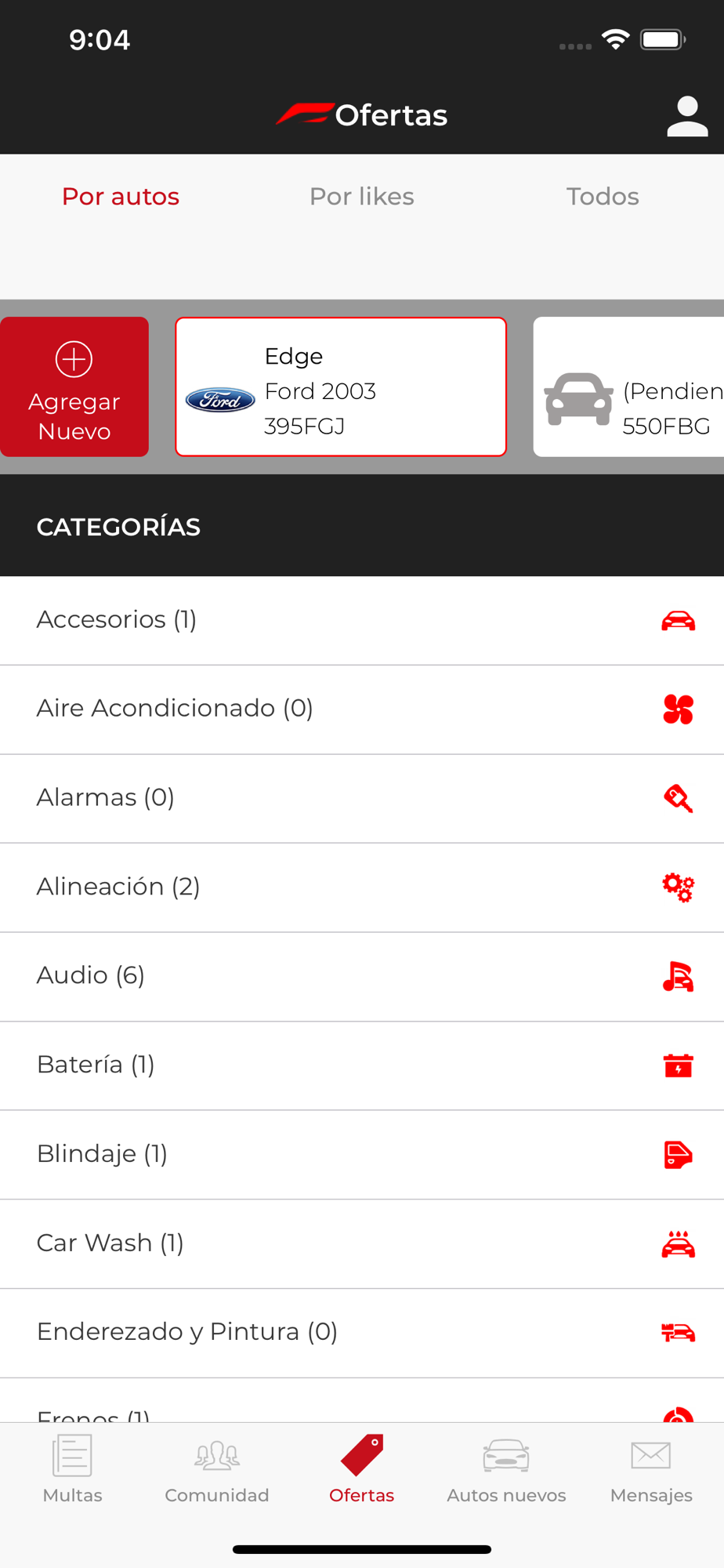Open the Alarmas category
724x1568 pixels.
(x=361, y=798)
